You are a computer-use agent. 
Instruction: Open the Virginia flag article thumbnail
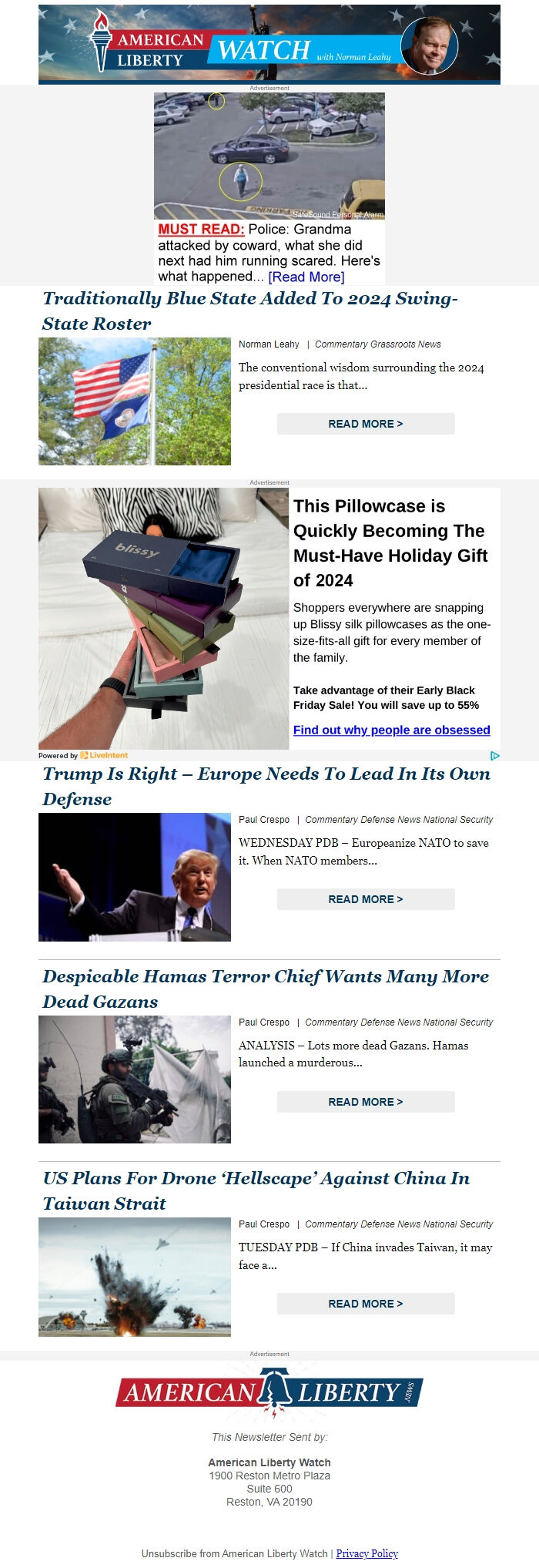pyautogui.click(x=135, y=401)
